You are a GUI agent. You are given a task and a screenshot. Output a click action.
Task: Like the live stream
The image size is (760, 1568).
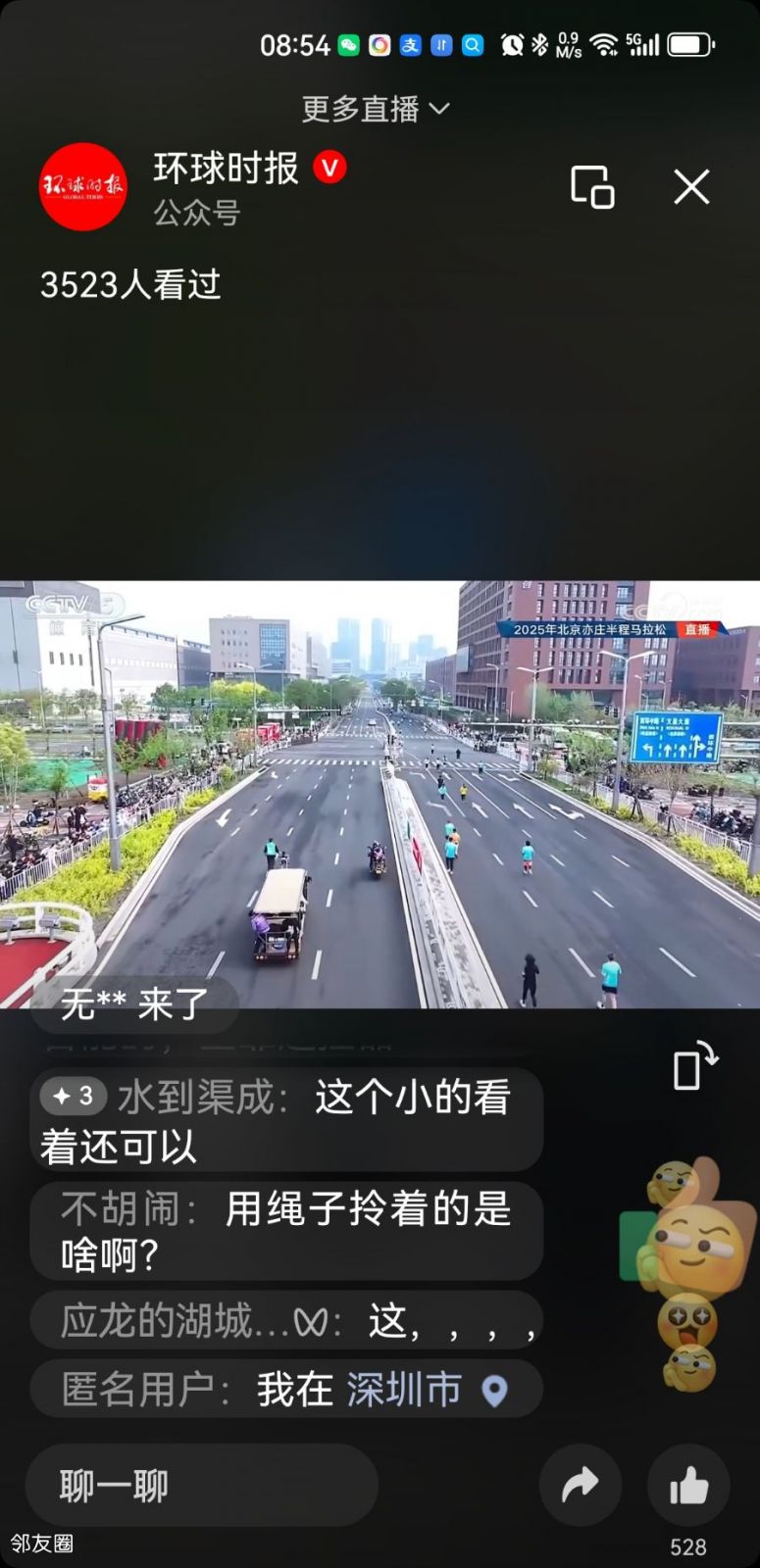click(688, 1487)
